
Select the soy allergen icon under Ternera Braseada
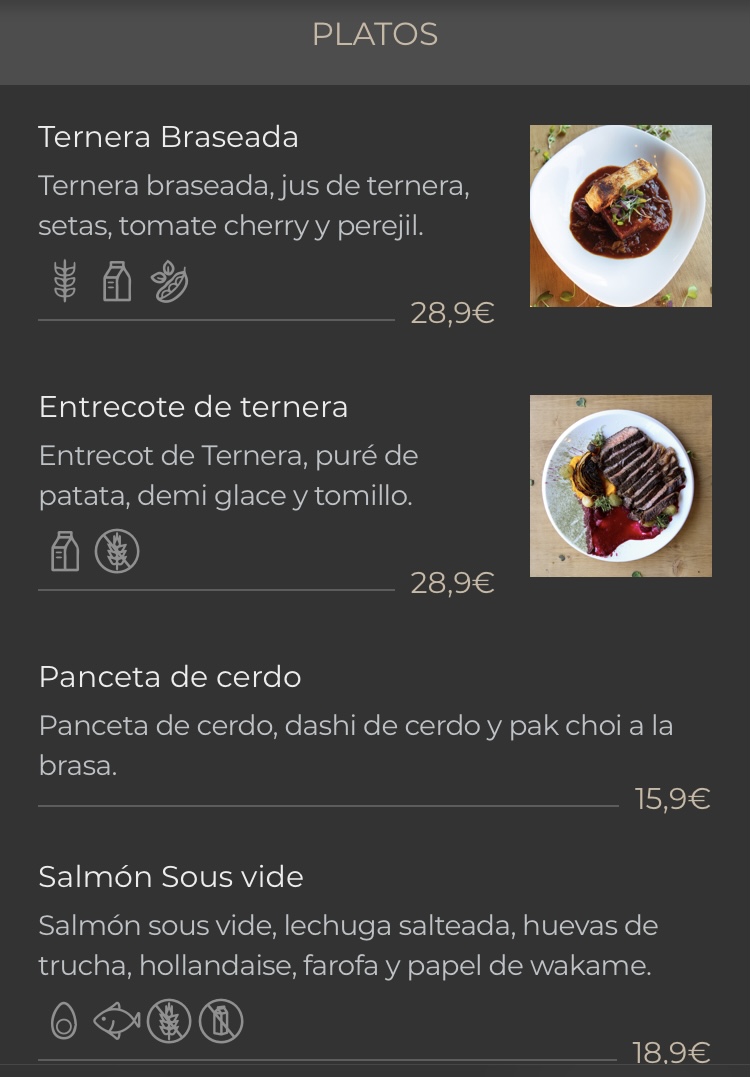pos(171,281)
